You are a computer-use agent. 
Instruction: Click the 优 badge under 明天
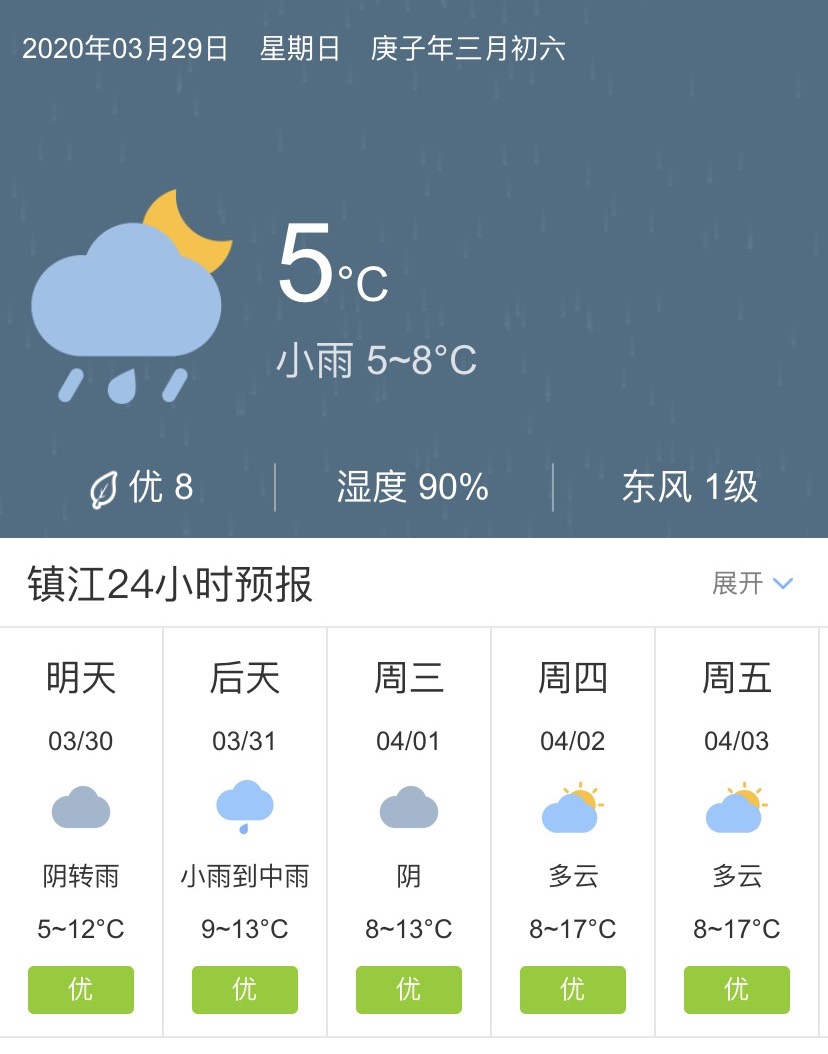coord(80,989)
